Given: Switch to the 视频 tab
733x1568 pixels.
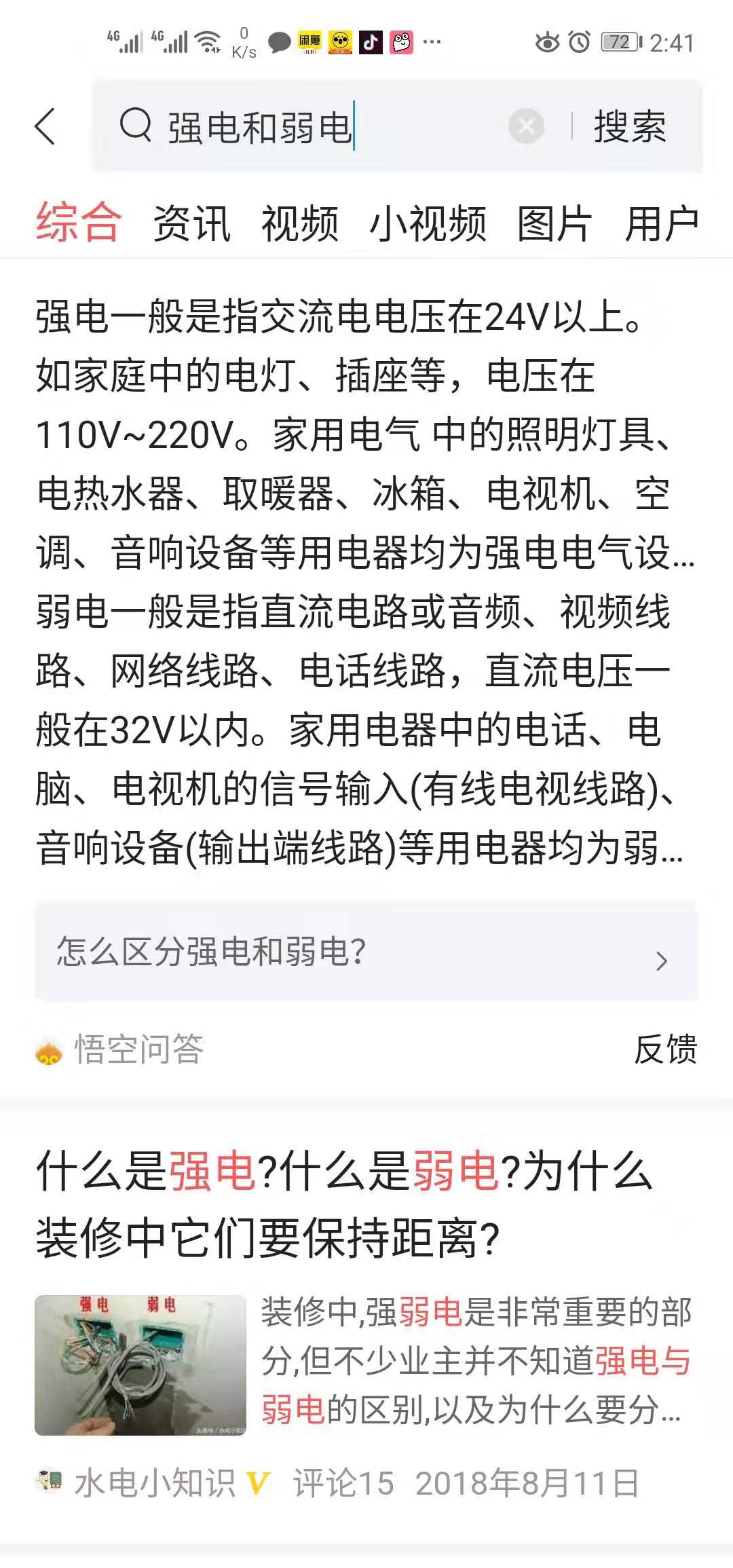Looking at the screenshot, I should [301, 224].
